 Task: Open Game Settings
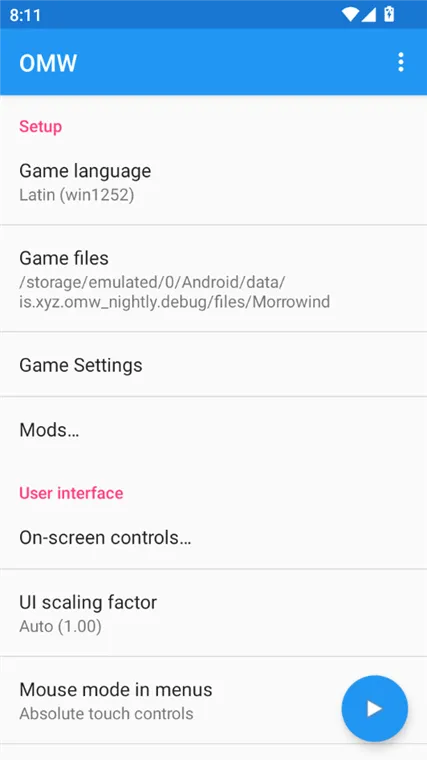click(213, 364)
